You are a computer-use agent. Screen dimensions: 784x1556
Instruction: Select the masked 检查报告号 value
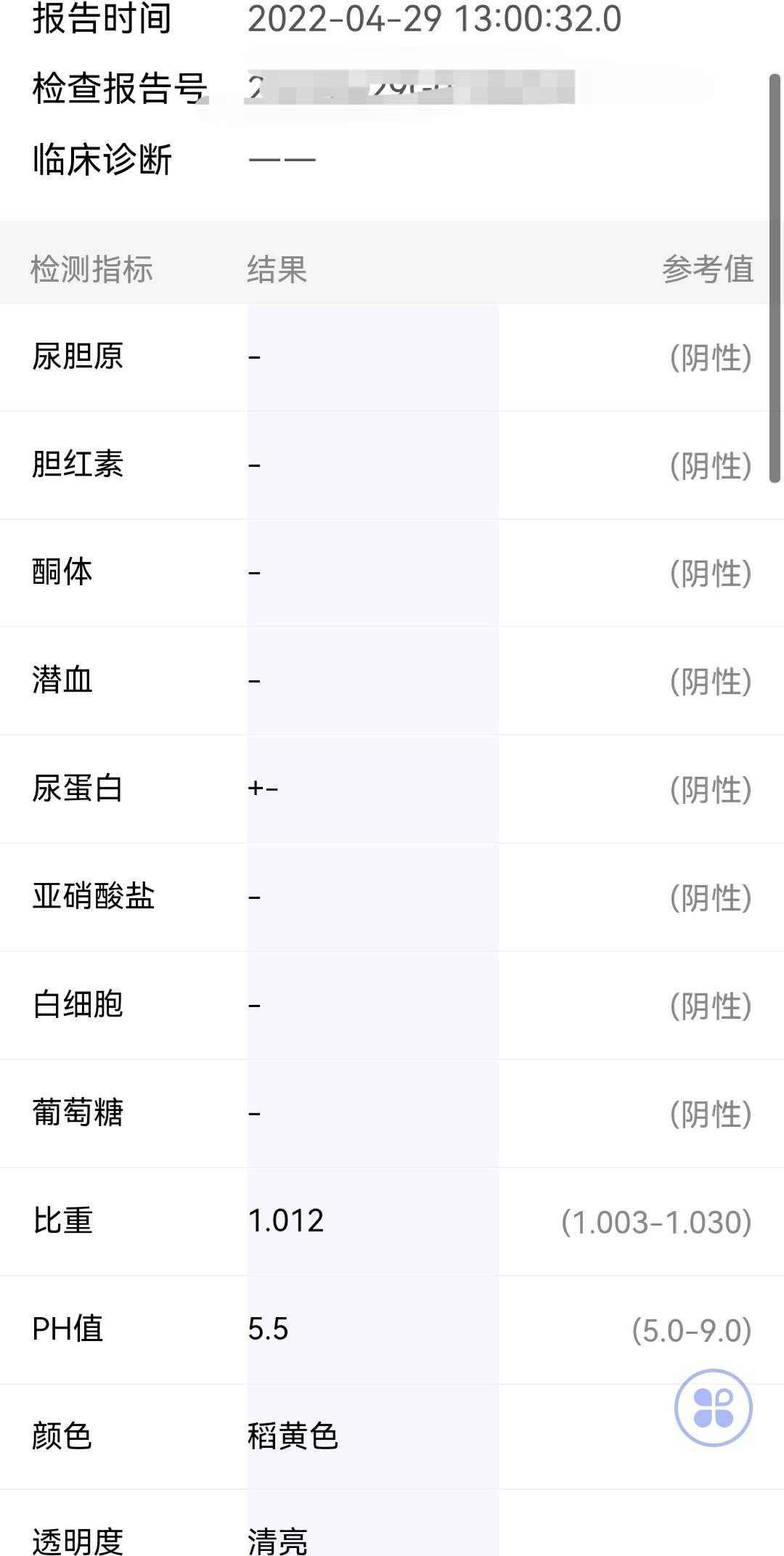point(407,90)
